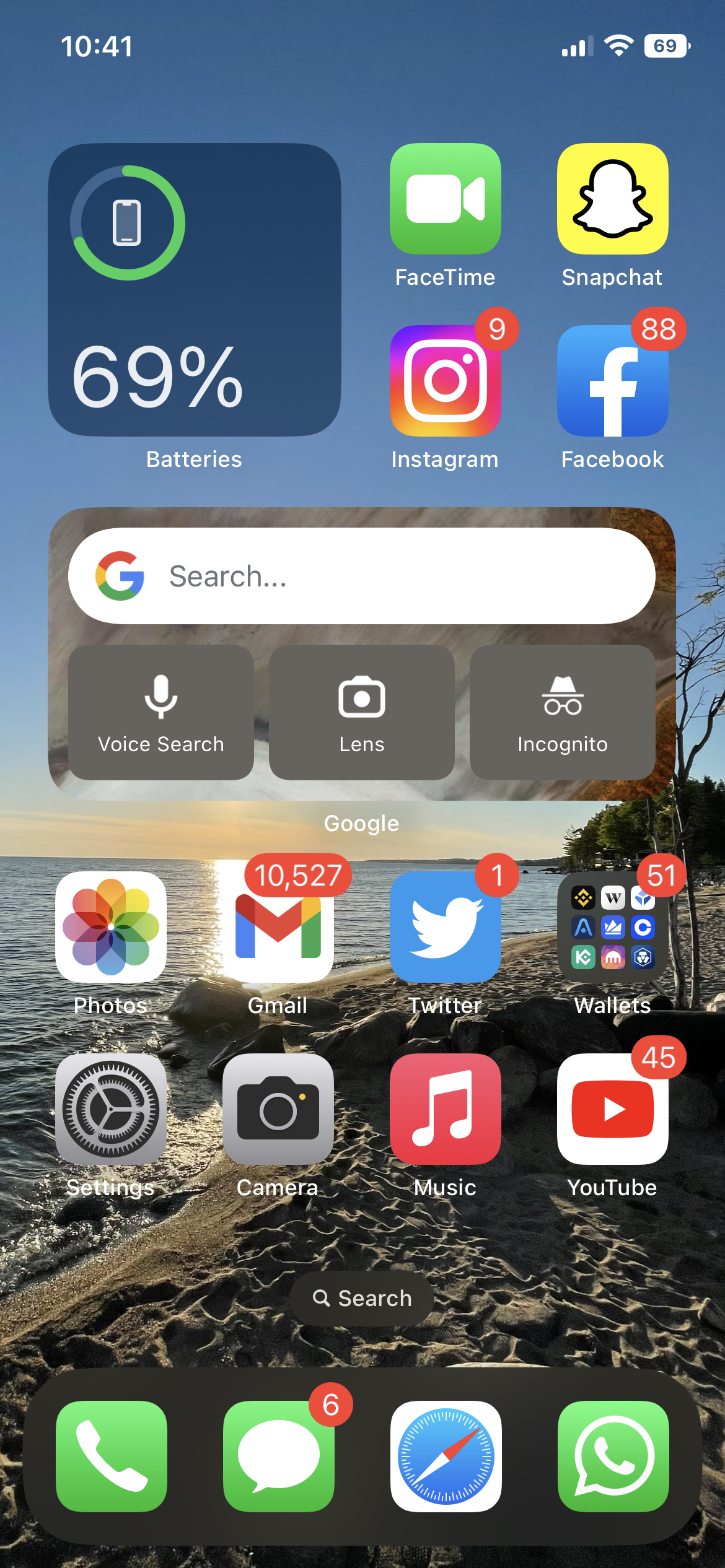Open the Wallets folder
This screenshot has width=725, height=1568.
612,927
